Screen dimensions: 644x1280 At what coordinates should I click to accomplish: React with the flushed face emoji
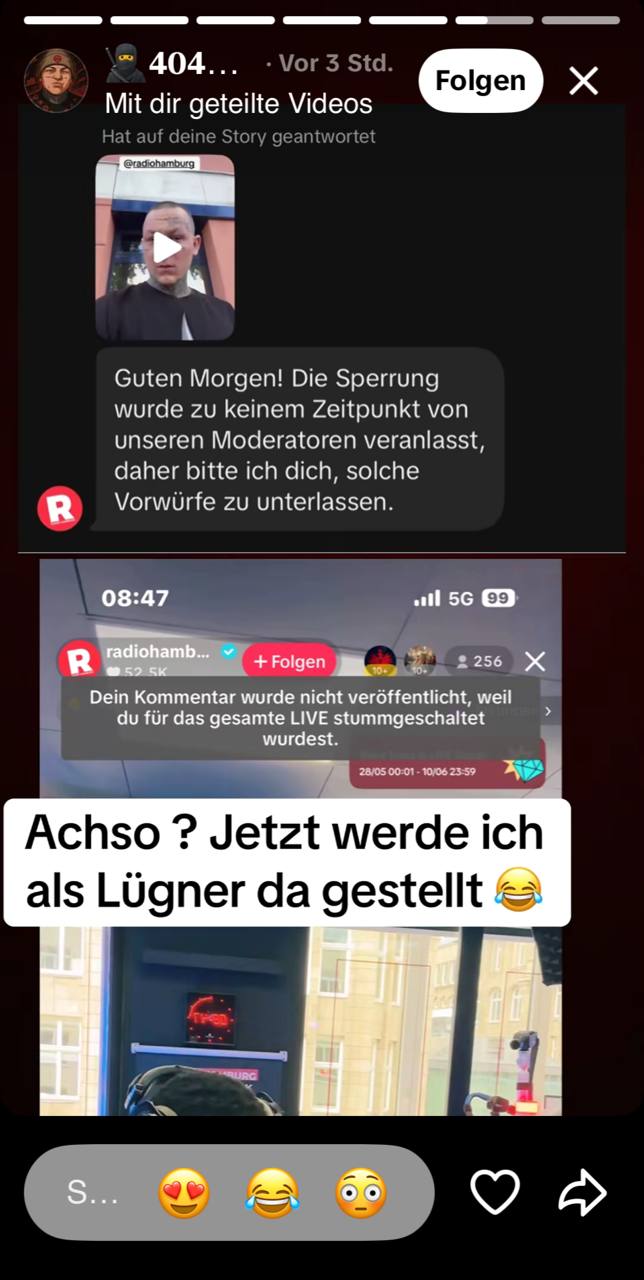click(x=360, y=1192)
